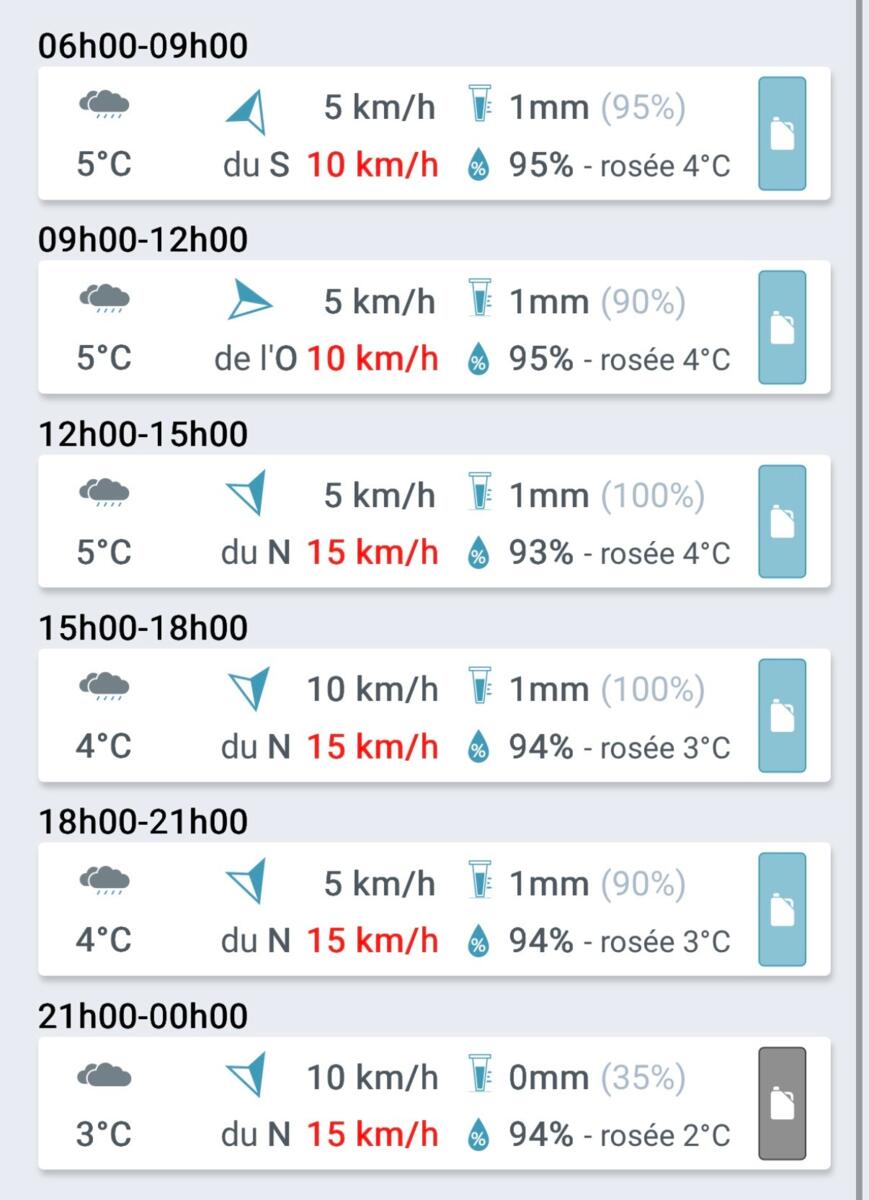Open the spray jug button for 09h00-12h00
Screen dimensions: 869x1200
[x=782, y=328]
